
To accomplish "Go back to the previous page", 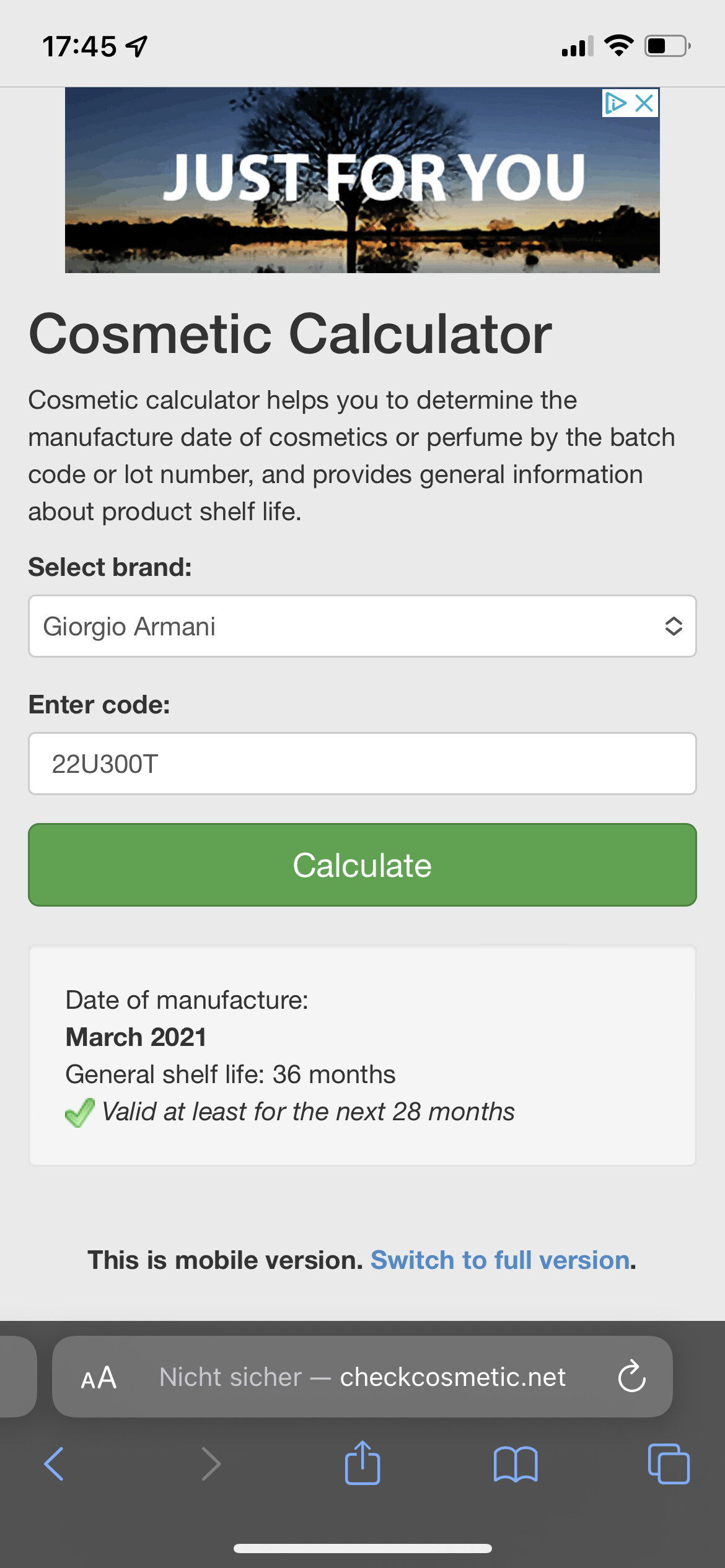I will point(54,1464).
